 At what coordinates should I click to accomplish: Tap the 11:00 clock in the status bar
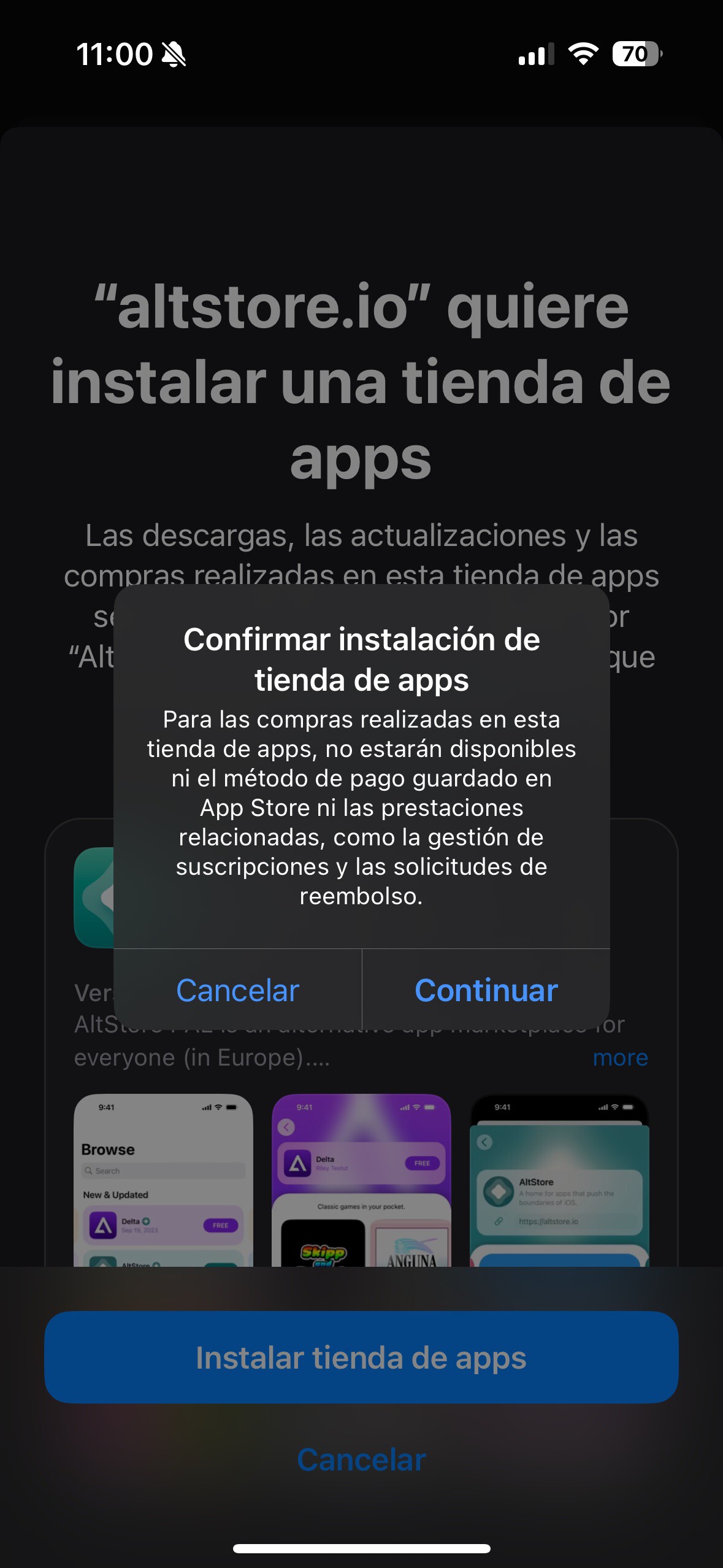click(113, 54)
